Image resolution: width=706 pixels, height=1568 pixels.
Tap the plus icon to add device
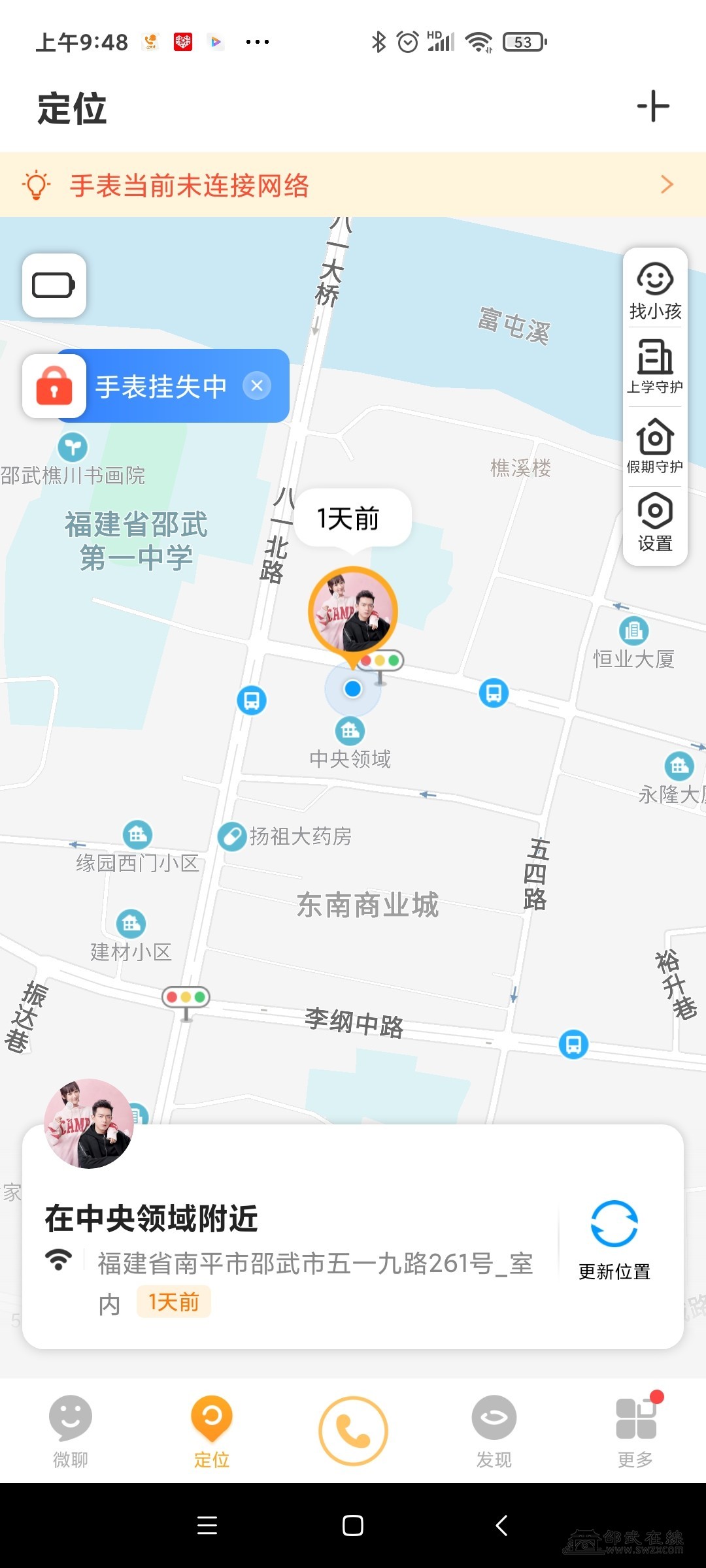653,106
